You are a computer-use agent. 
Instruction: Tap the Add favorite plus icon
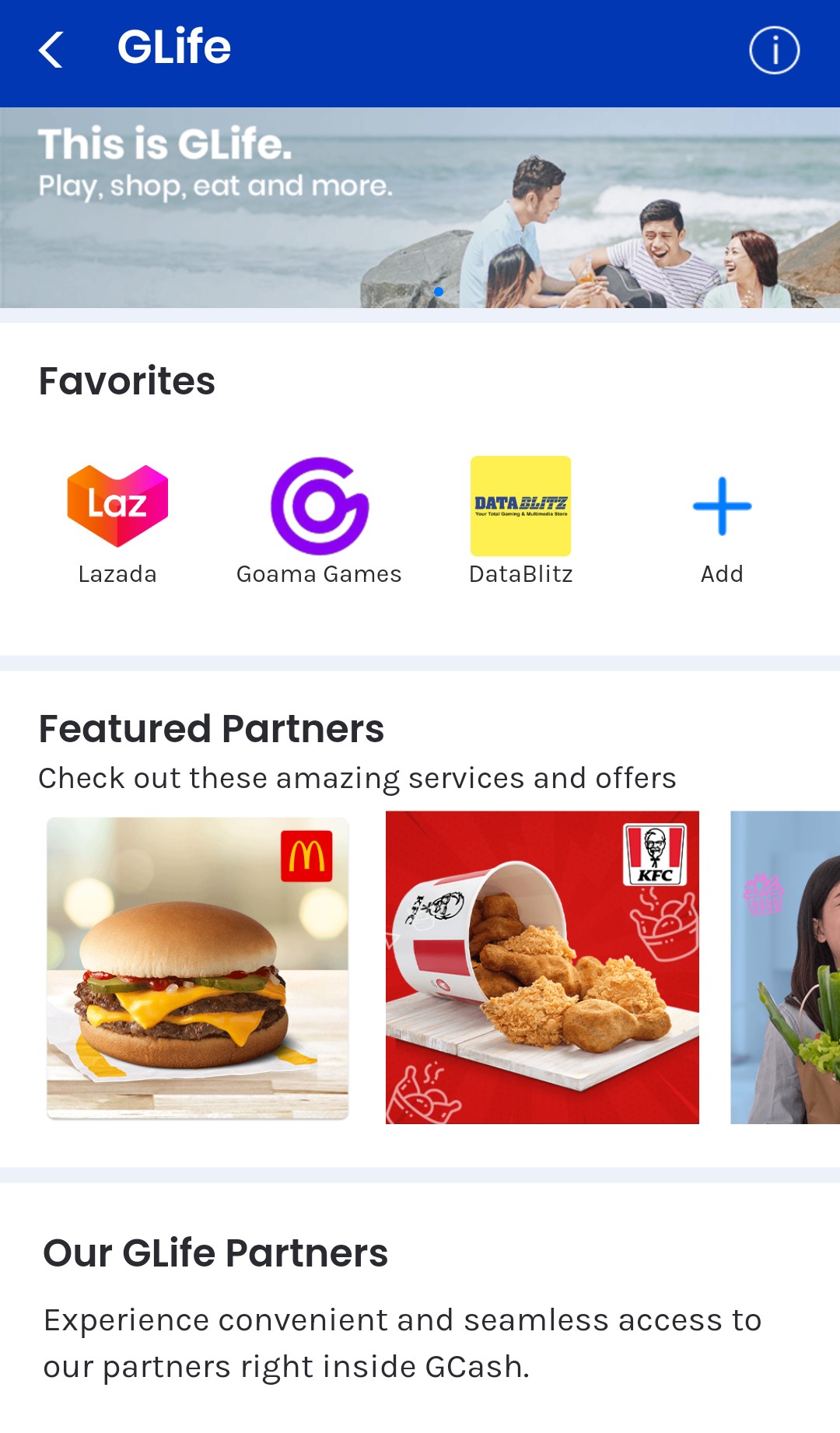tap(722, 504)
